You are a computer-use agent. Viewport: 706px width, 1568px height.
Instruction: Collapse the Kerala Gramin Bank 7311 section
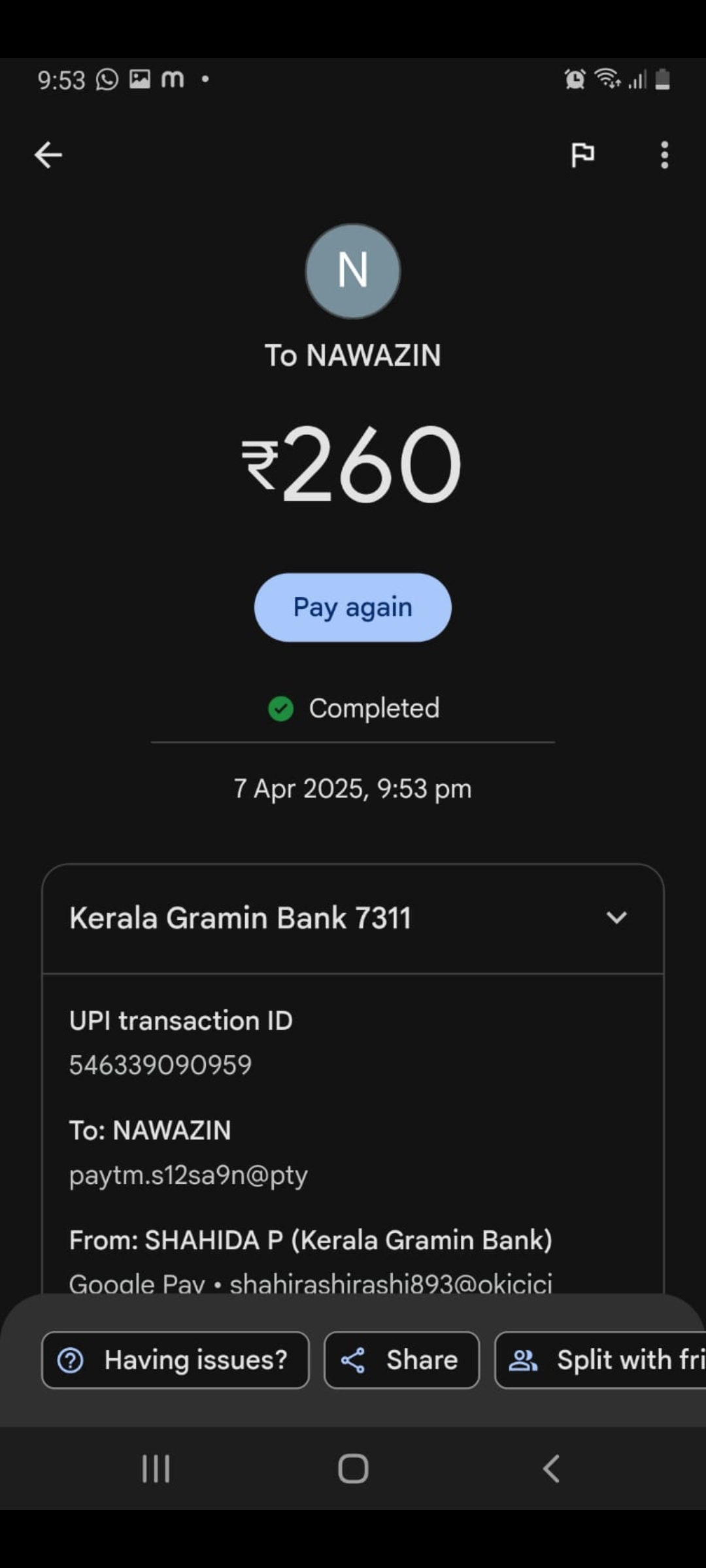[x=616, y=917]
